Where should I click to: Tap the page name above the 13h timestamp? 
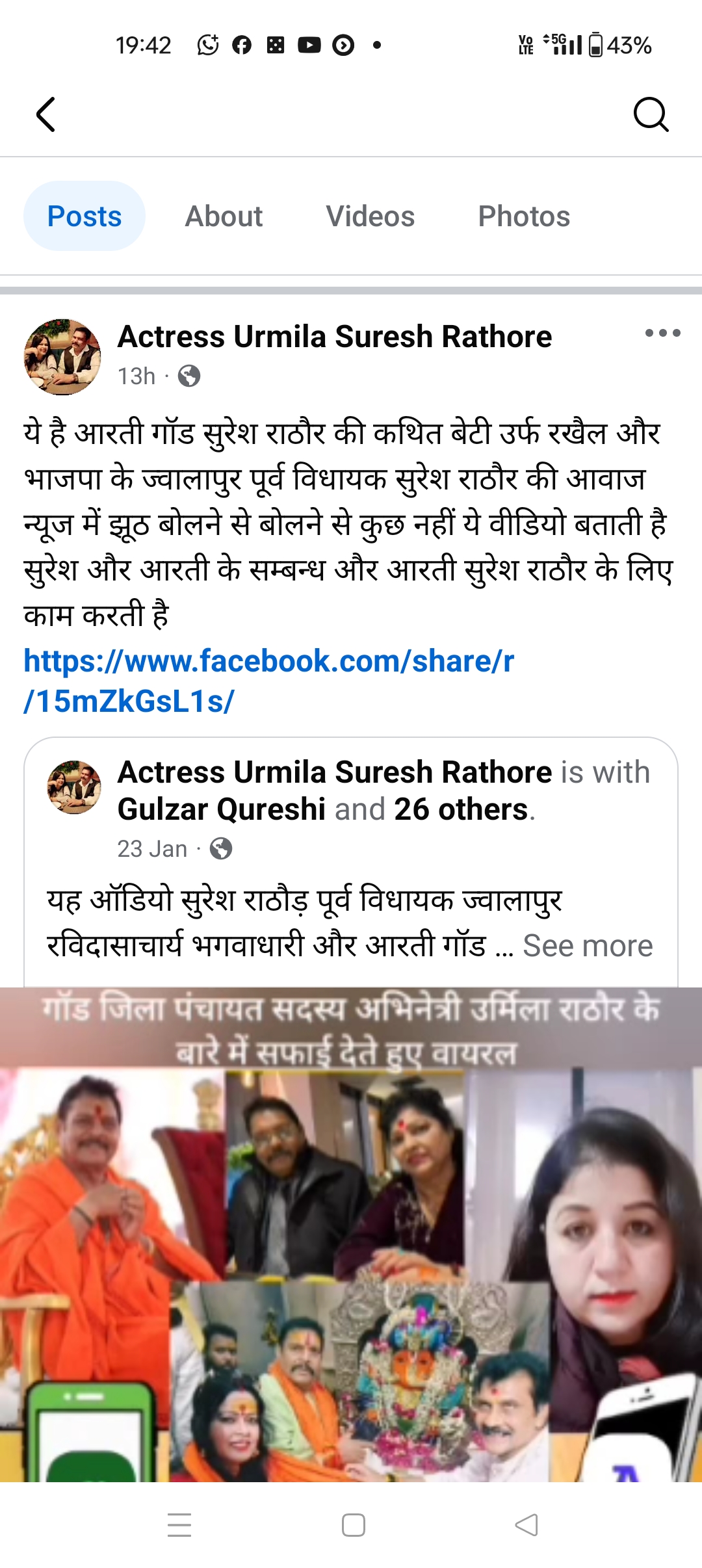click(334, 337)
